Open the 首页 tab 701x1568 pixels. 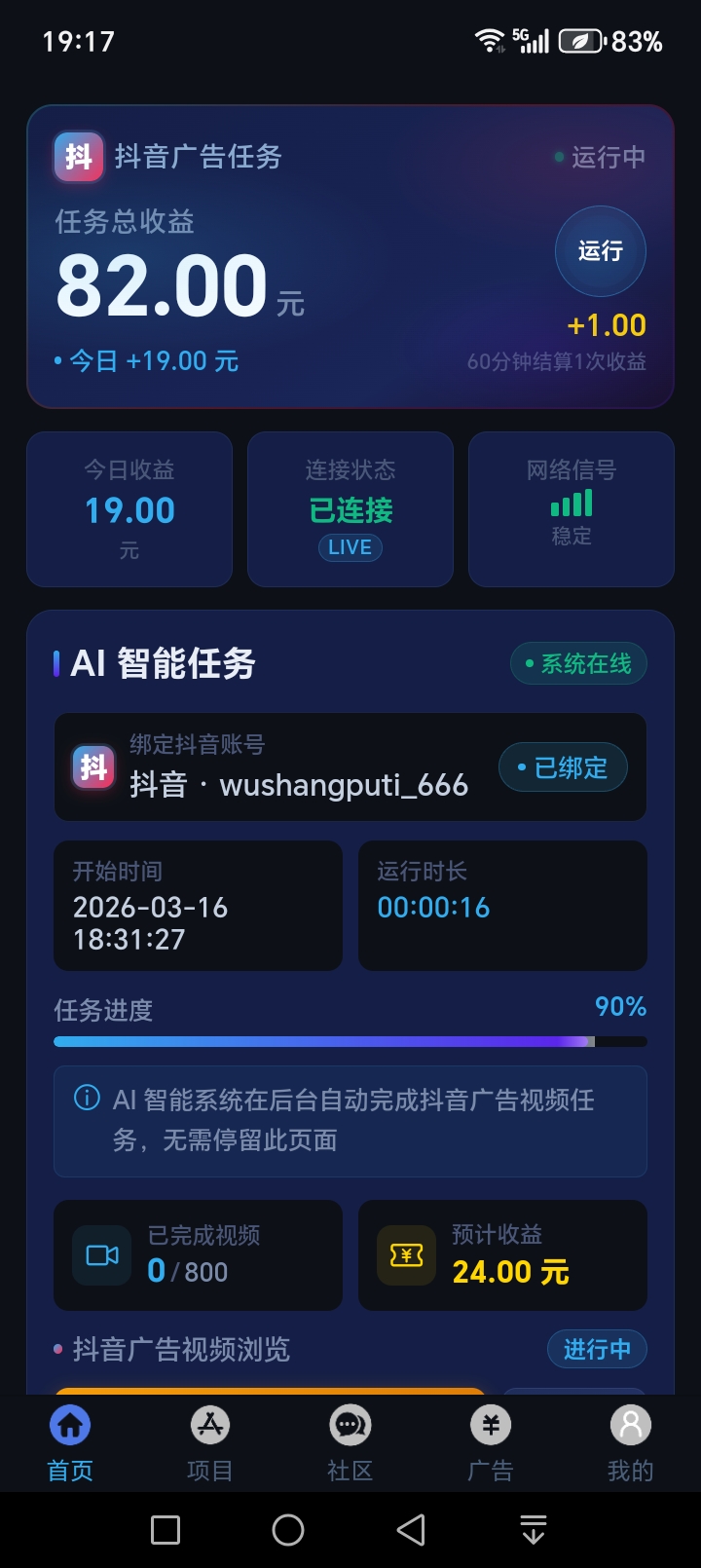tap(70, 1443)
